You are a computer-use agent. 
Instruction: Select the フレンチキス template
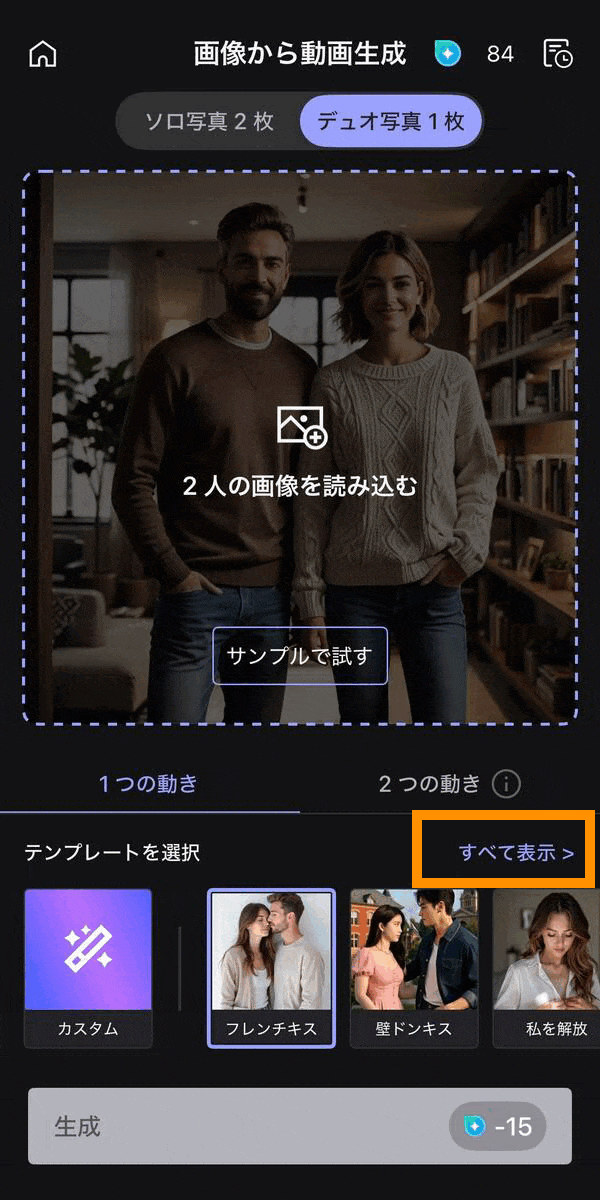tap(271, 968)
